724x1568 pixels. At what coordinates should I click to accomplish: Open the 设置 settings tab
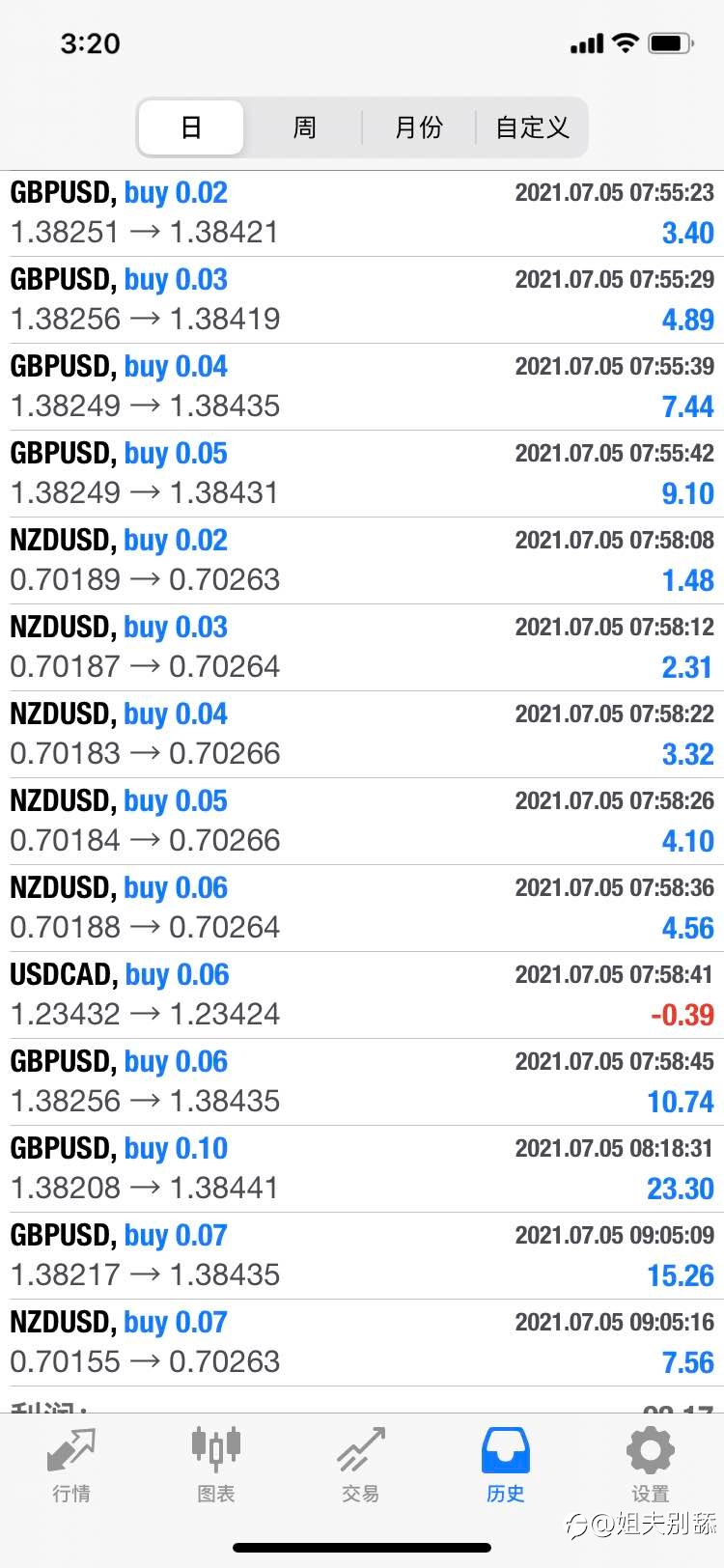click(x=651, y=1466)
